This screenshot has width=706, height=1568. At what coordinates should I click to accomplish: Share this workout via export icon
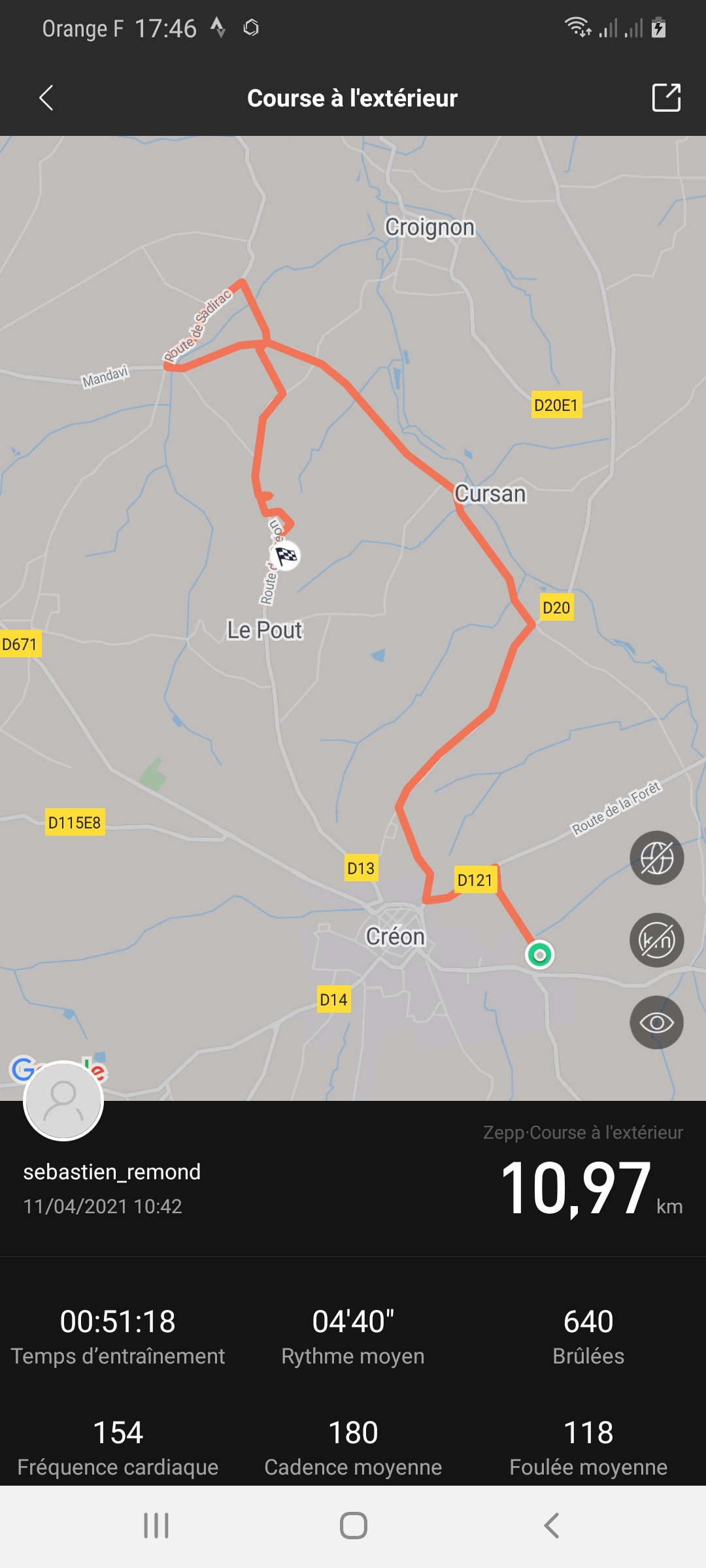point(666,98)
